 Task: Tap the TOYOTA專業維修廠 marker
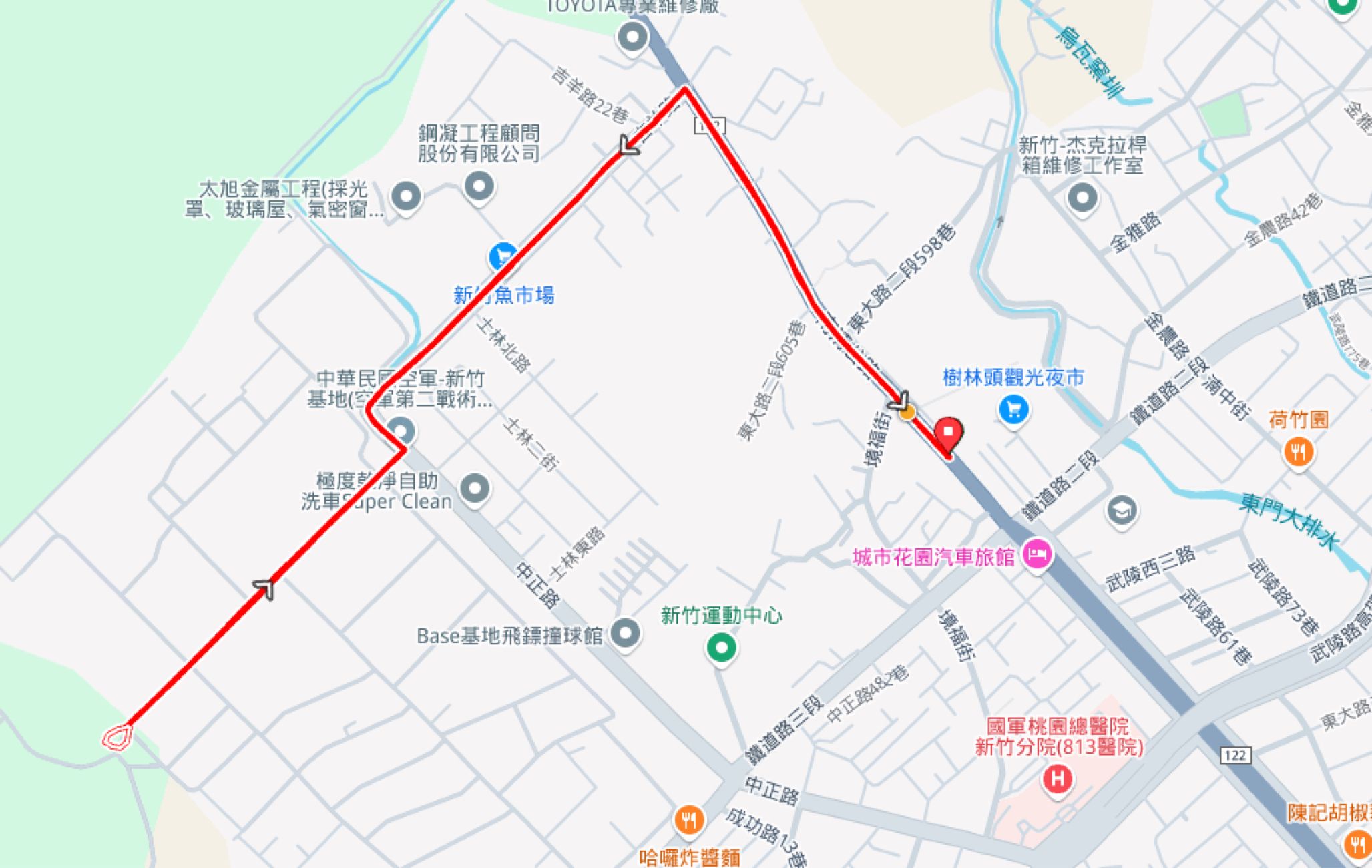(632, 36)
